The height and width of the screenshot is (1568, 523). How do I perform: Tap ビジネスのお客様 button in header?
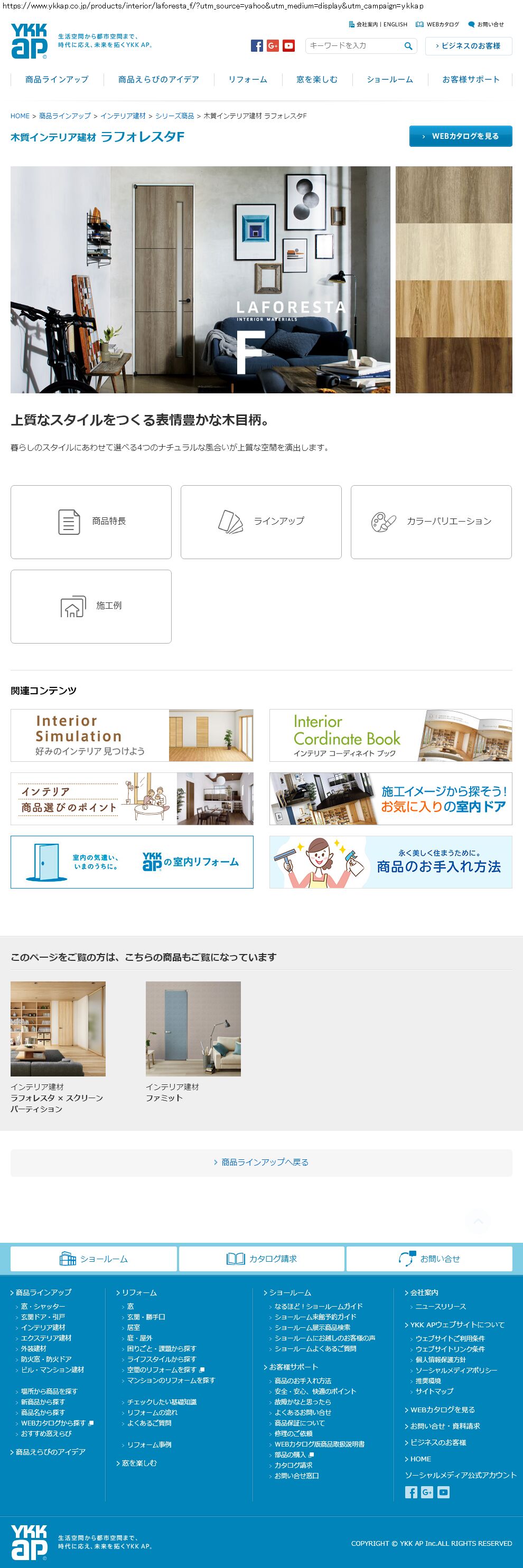coord(468,45)
